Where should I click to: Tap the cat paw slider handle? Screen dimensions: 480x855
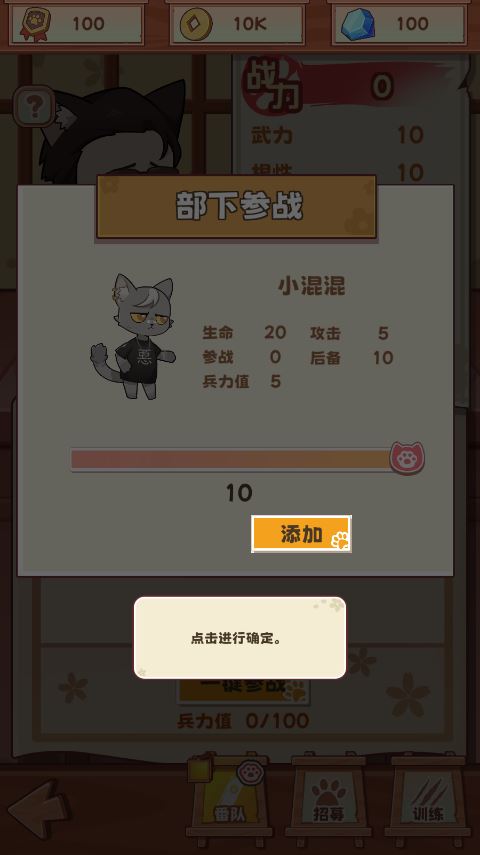[407, 457]
